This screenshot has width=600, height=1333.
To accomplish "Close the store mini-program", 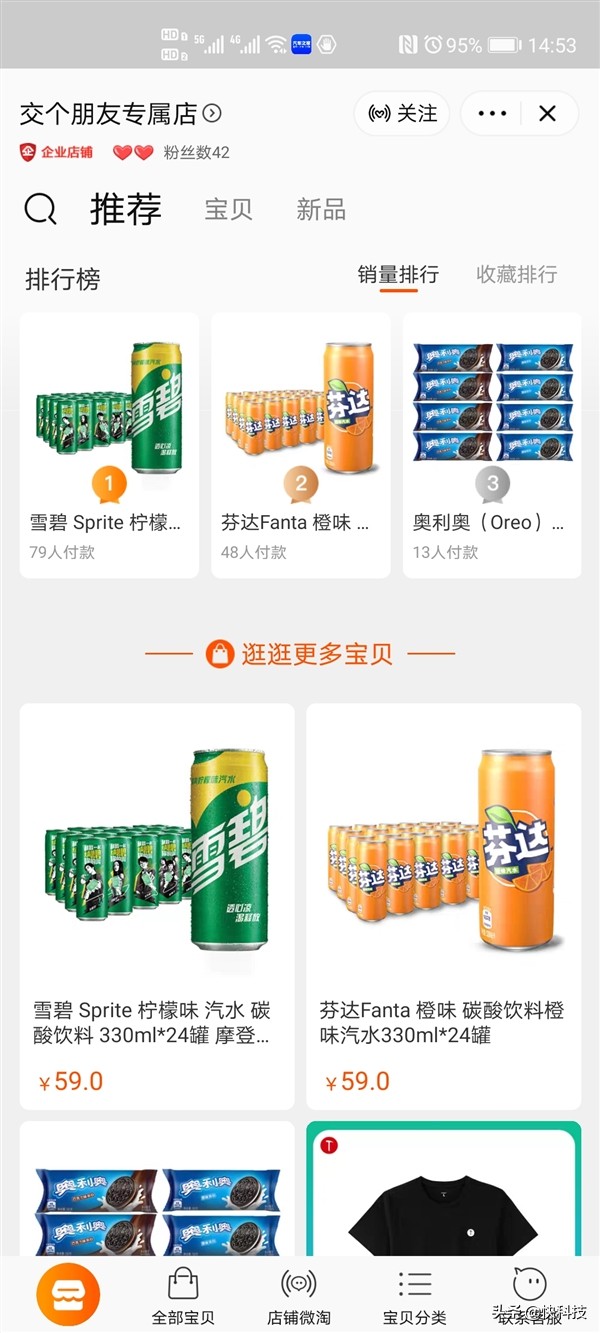I will [547, 113].
